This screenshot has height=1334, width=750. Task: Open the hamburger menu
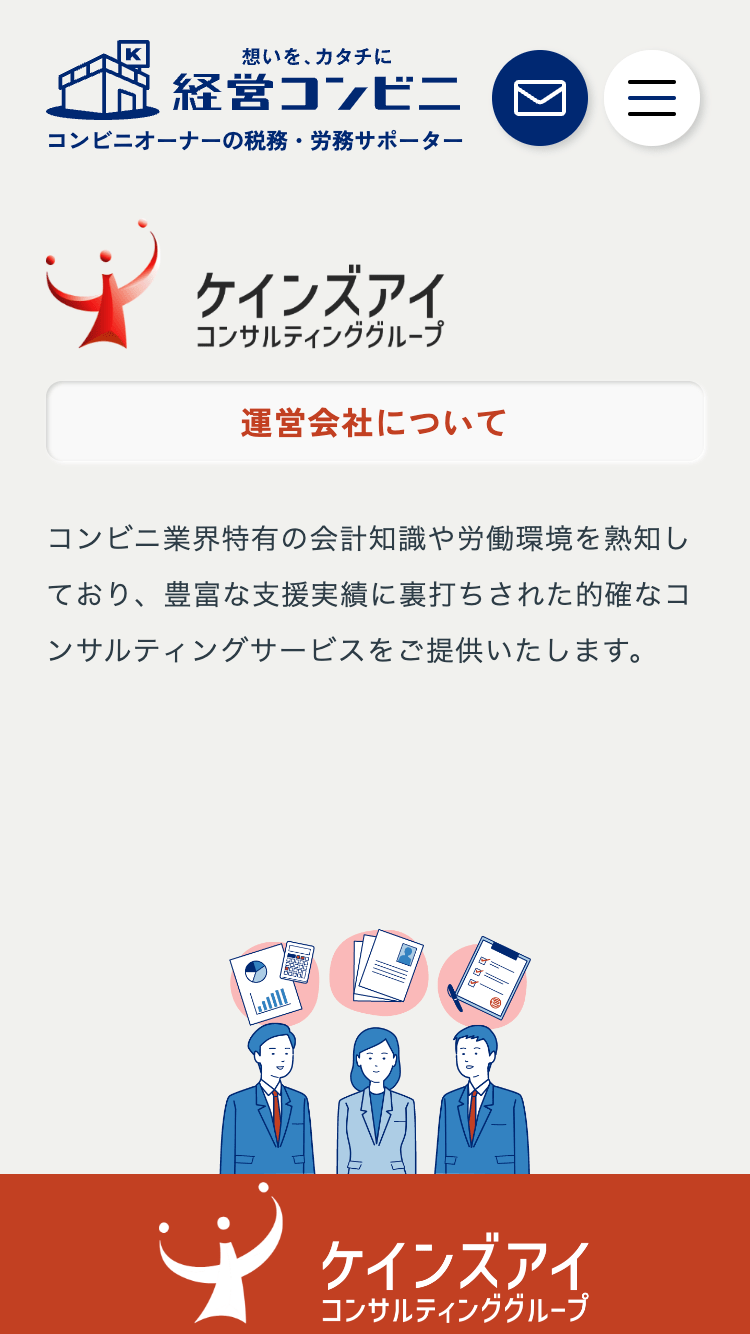(x=652, y=98)
